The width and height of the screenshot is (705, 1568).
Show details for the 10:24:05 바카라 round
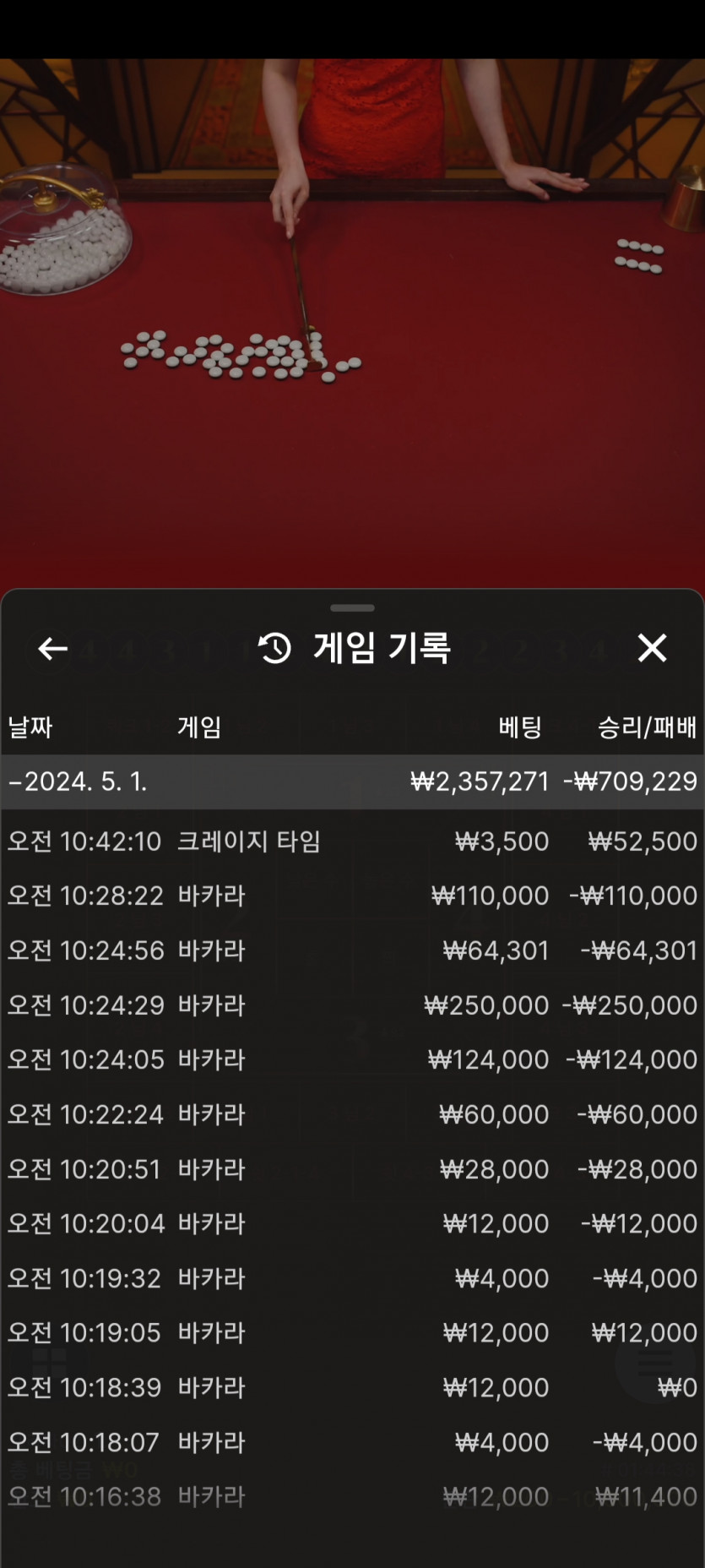tap(352, 1059)
